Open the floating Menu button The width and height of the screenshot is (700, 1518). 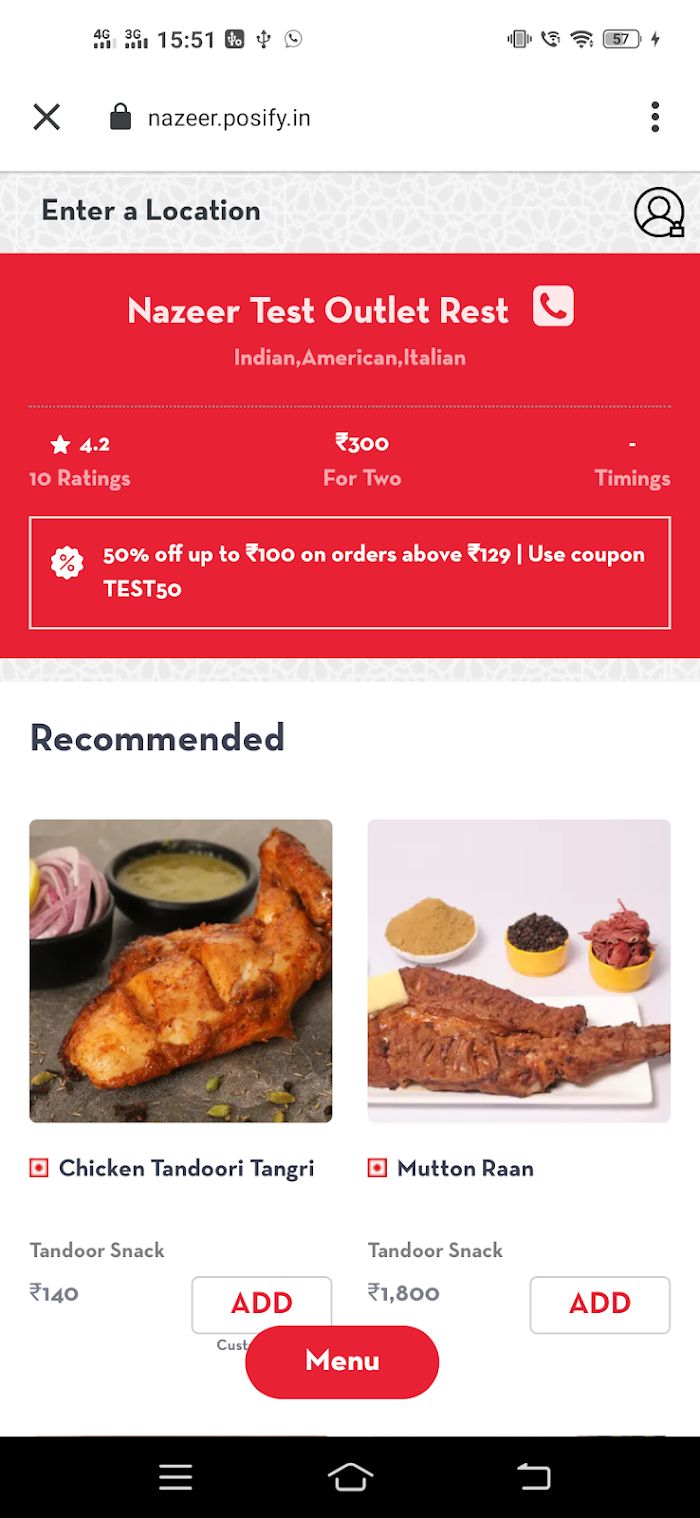342,1361
